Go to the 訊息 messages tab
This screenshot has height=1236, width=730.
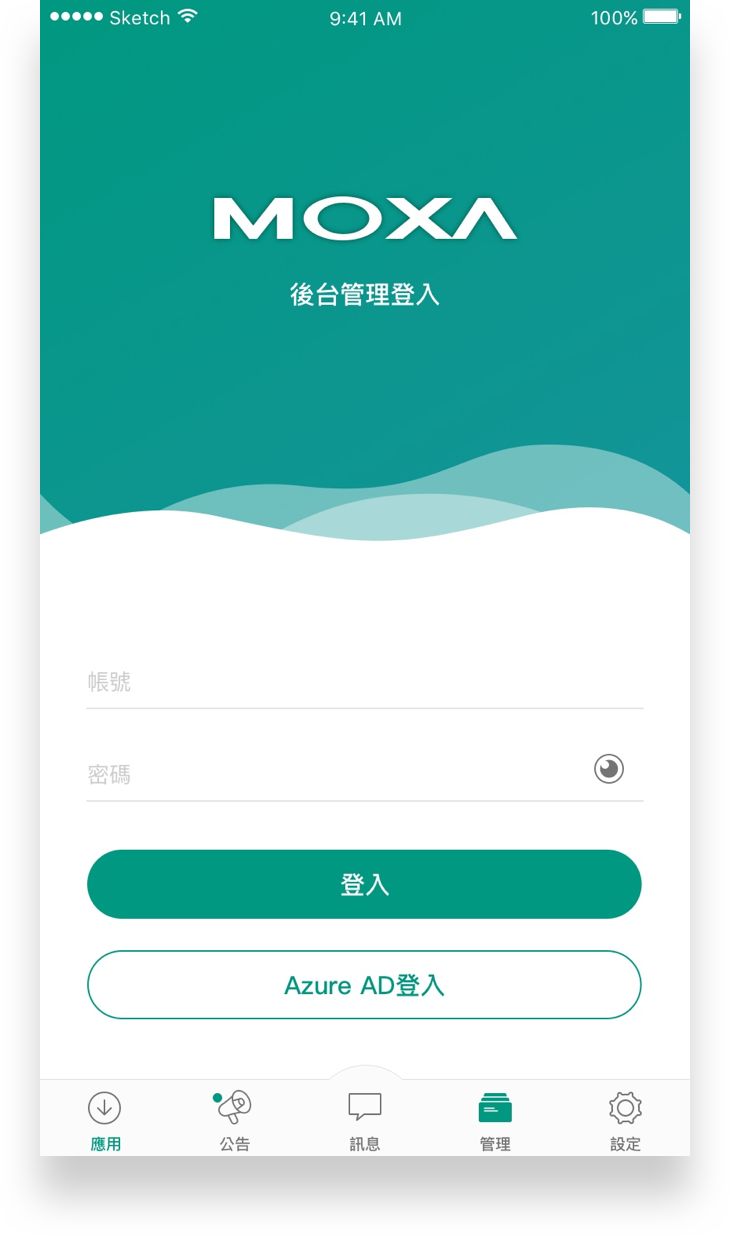pyautogui.click(x=365, y=1120)
